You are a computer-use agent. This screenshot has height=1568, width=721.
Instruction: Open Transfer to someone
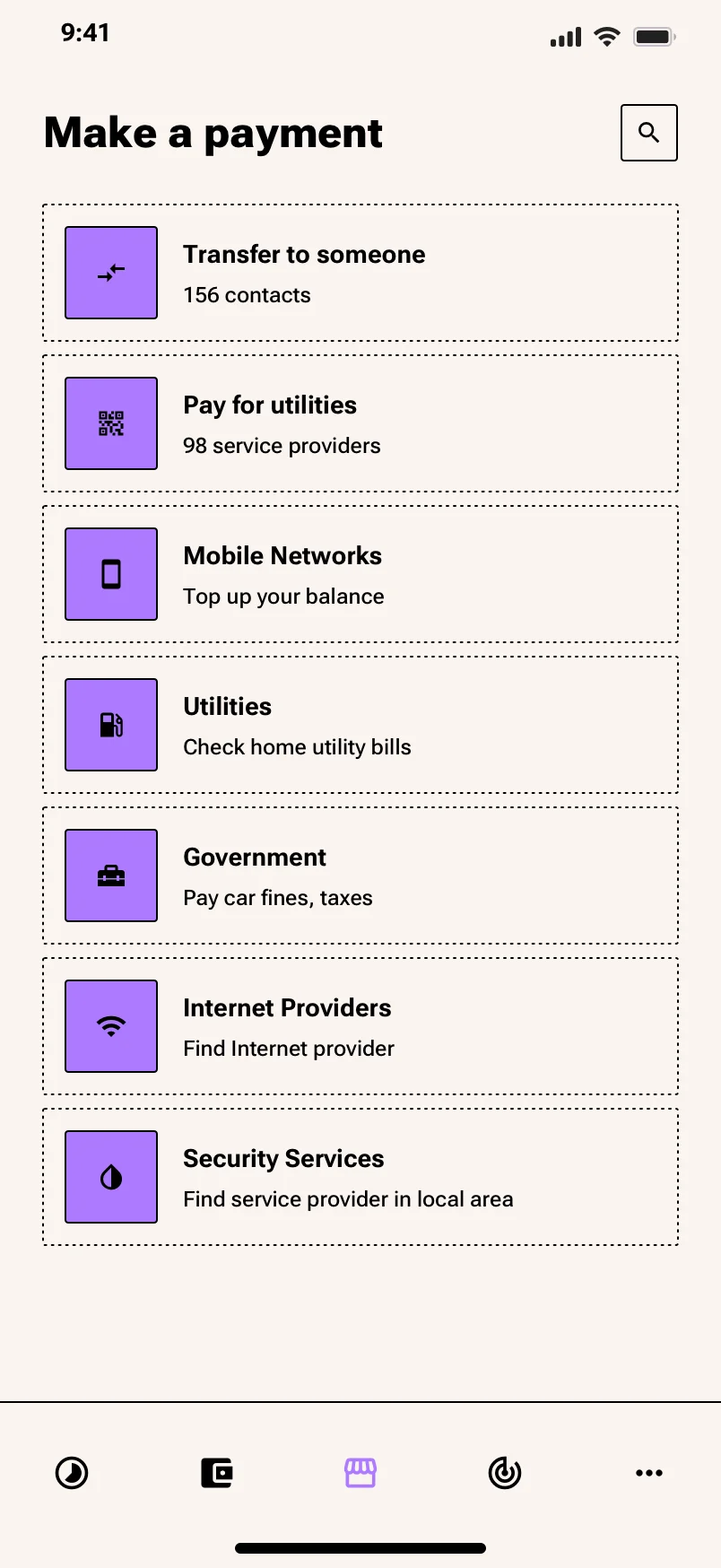tap(360, 273)
